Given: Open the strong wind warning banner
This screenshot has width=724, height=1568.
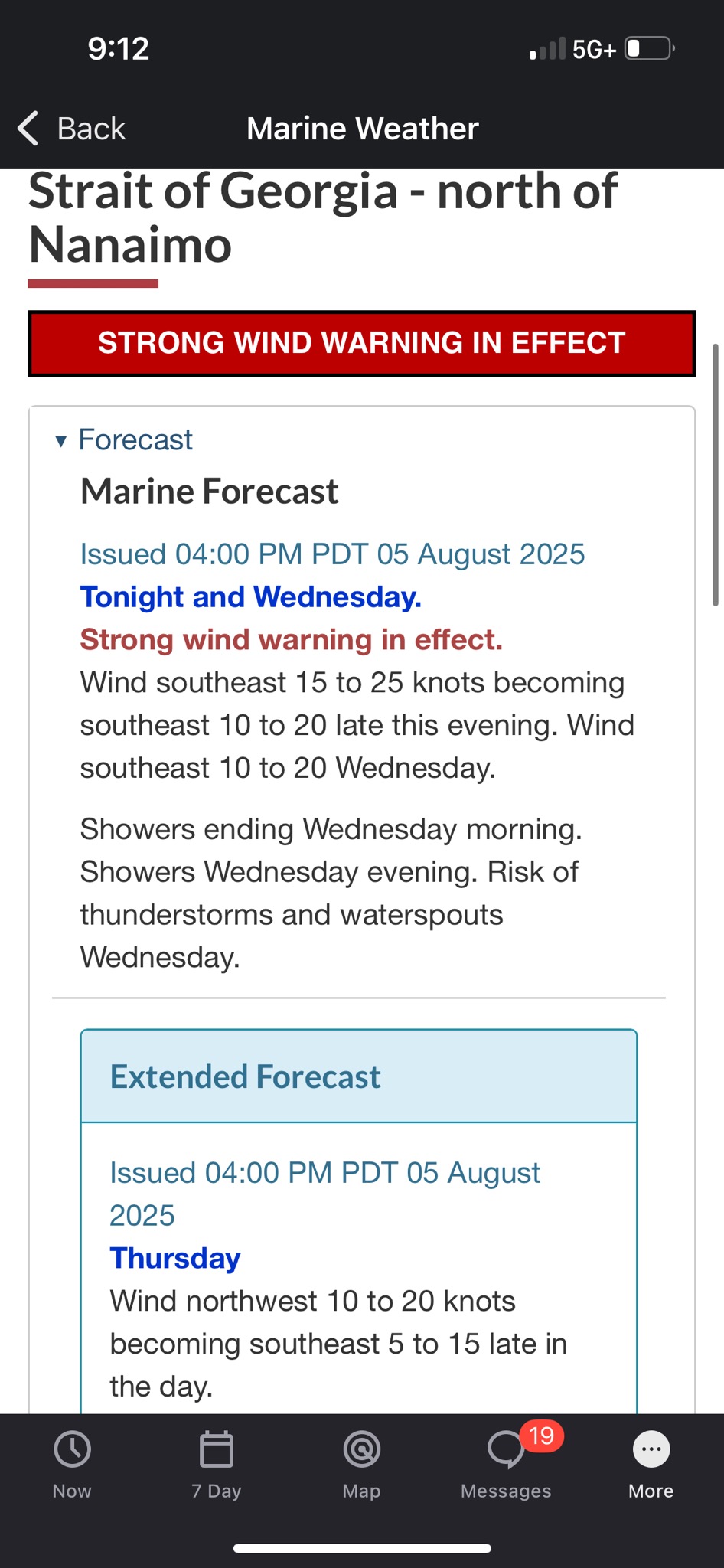Looking at the screenshot, I should point(362,343).
